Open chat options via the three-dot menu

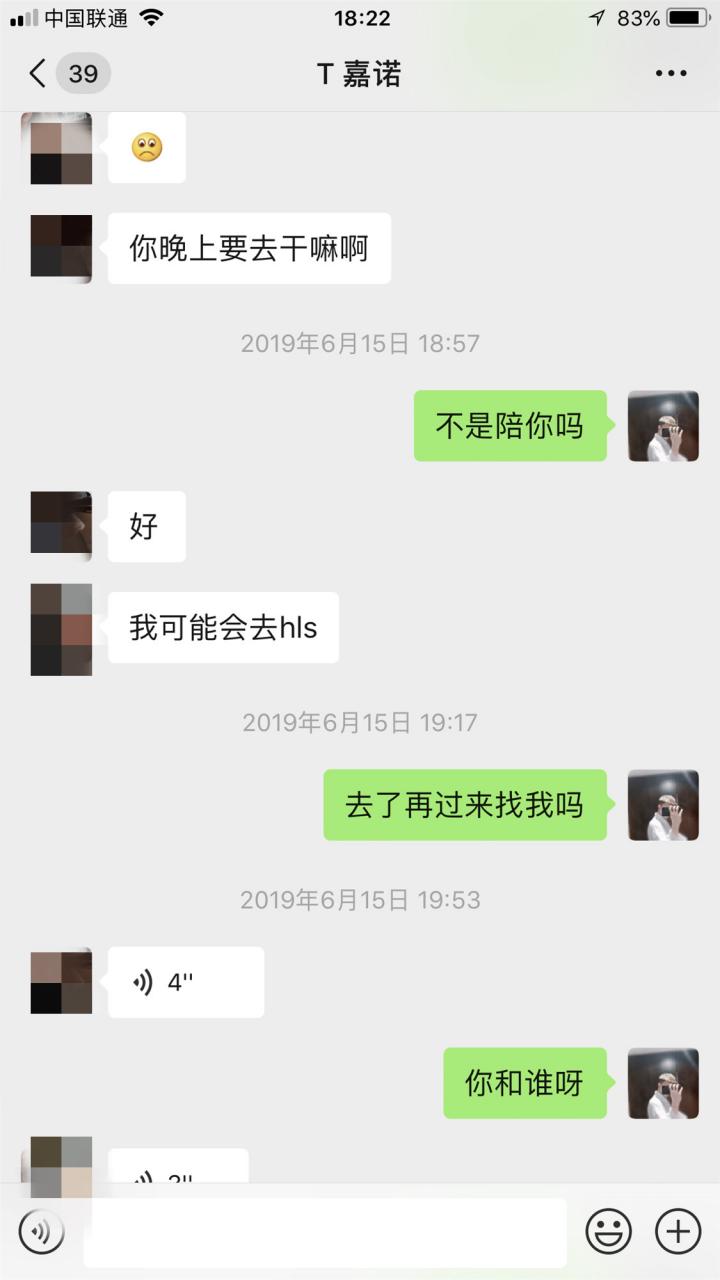tap(672, 72)
